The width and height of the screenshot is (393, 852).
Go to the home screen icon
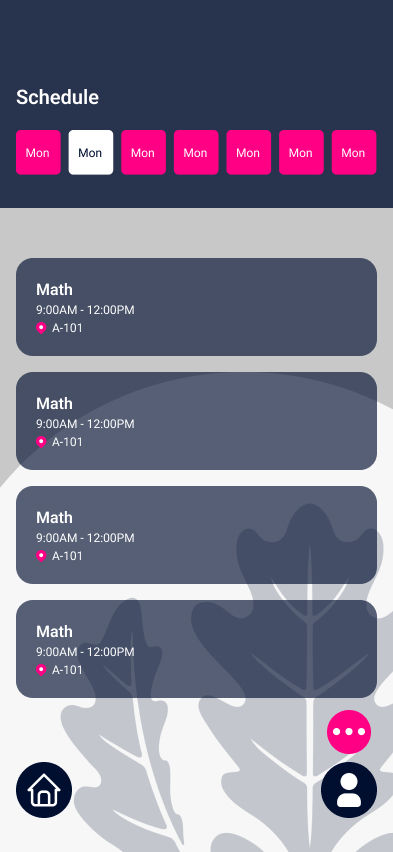(44, 790)
